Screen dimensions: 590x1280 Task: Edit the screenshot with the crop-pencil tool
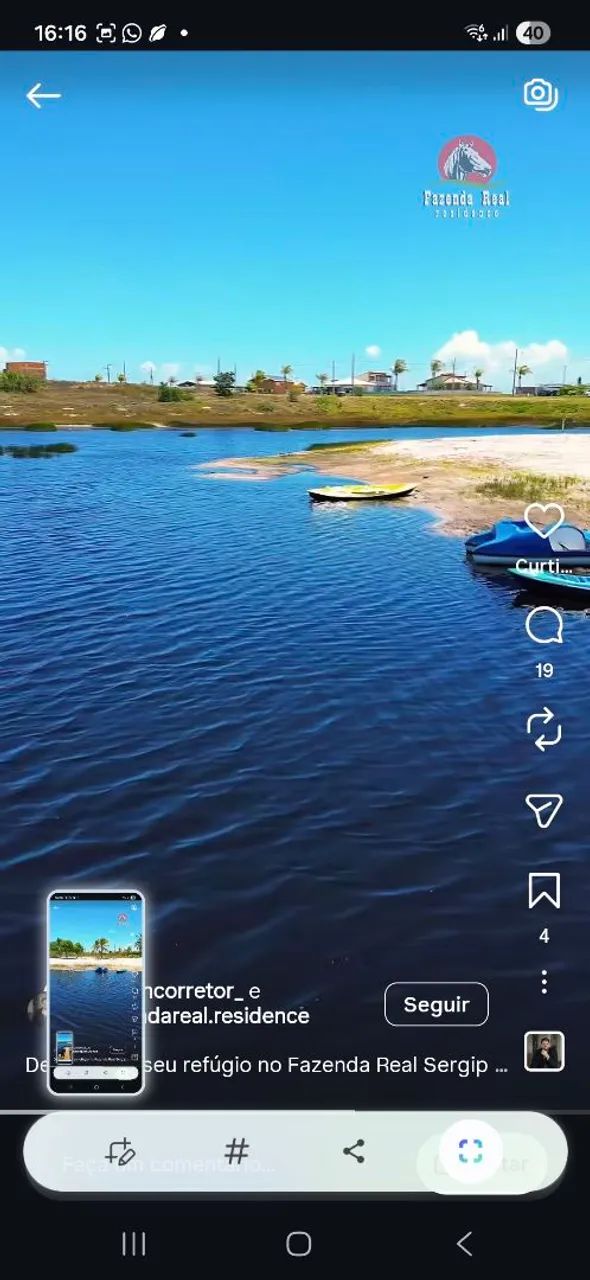[120, 1151]
